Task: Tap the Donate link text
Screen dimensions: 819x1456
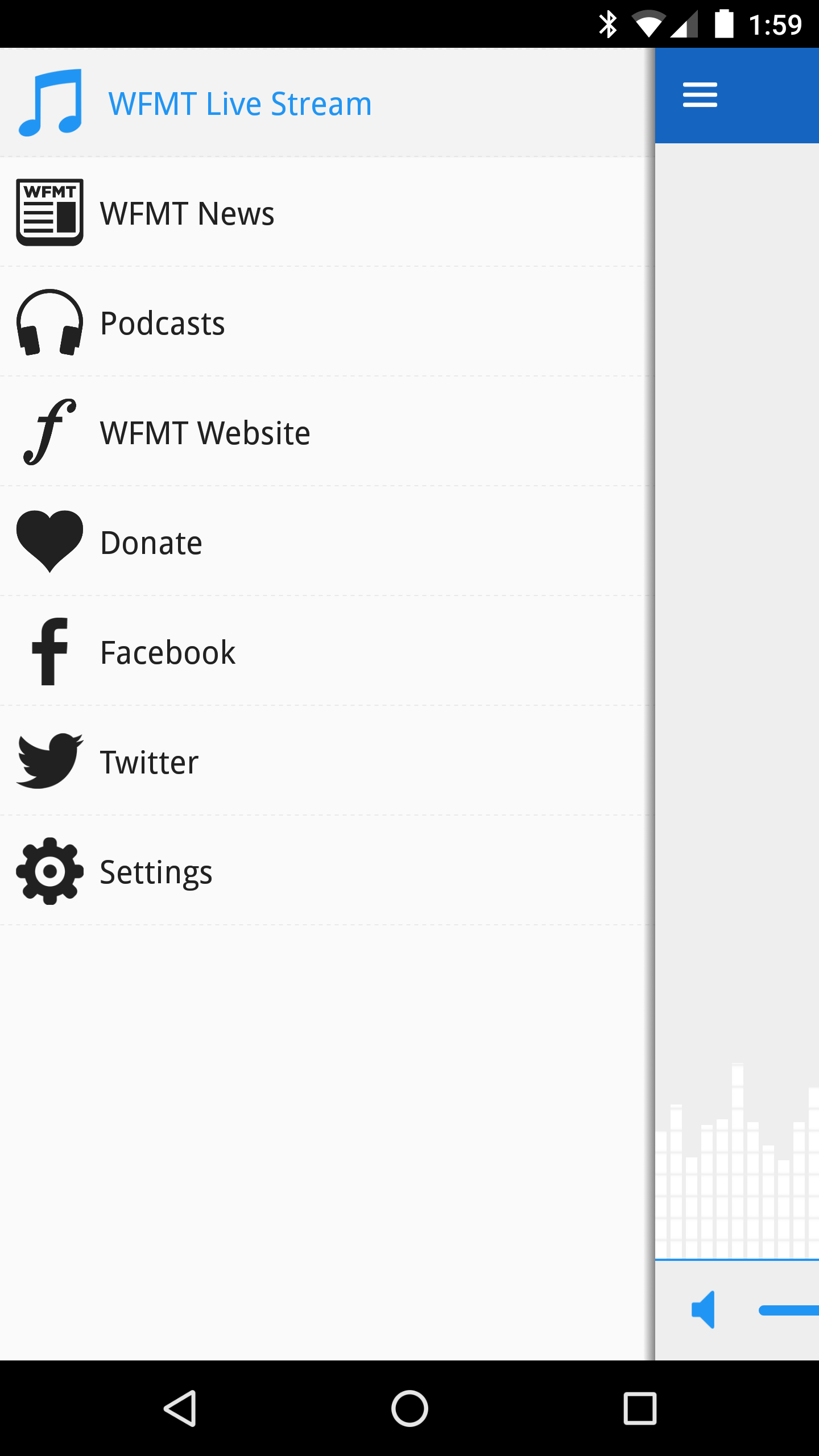Action: click(x=151, y=541)
